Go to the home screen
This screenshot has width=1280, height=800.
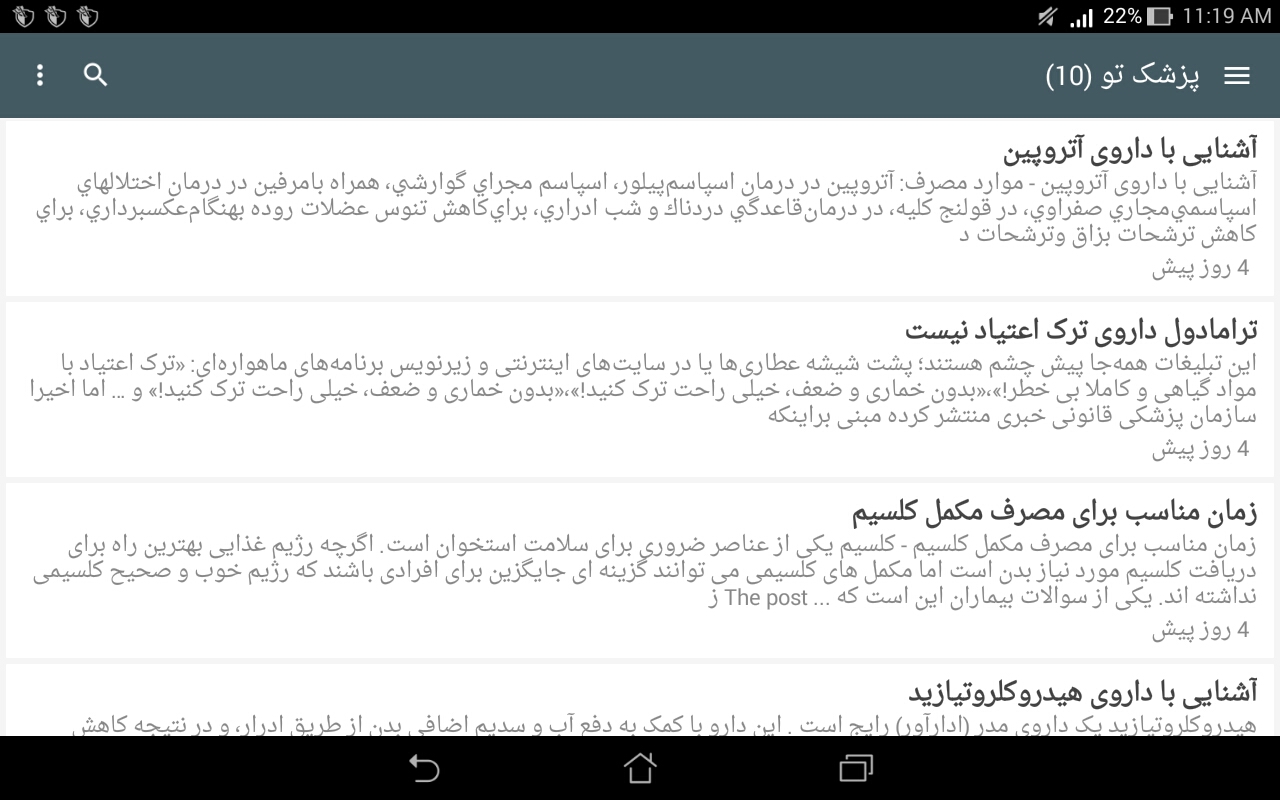tap(640, 768)
